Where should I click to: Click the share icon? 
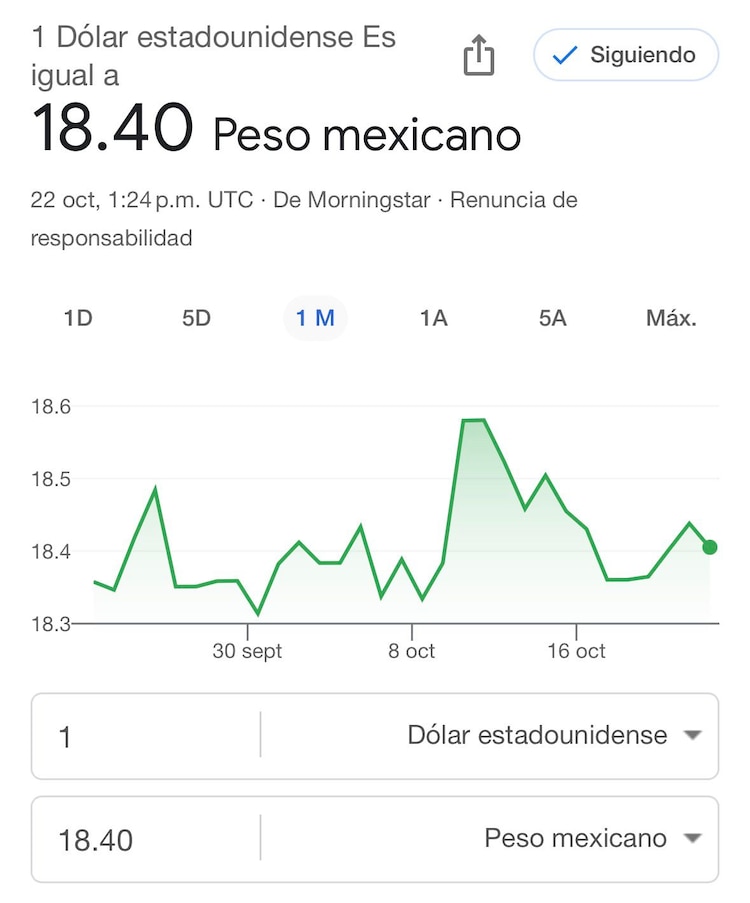coord(480,56)
